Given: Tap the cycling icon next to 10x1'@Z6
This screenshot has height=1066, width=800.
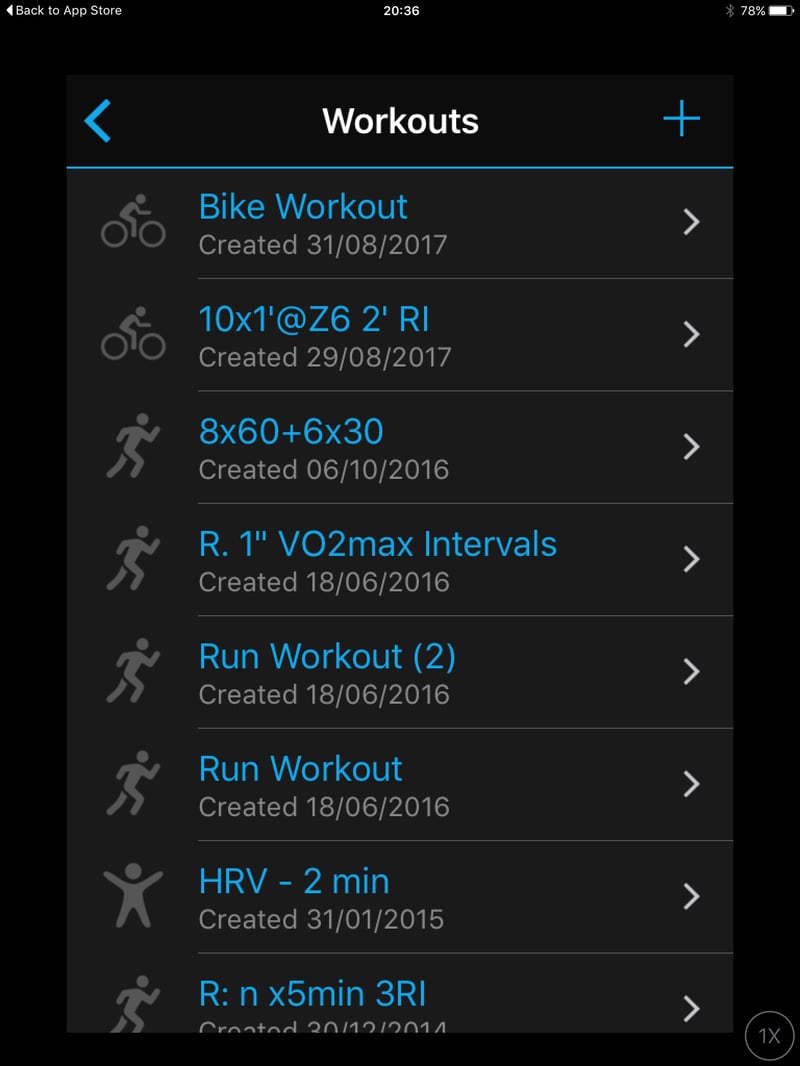Looking at the screenshot, I should [x=133, y=335].
